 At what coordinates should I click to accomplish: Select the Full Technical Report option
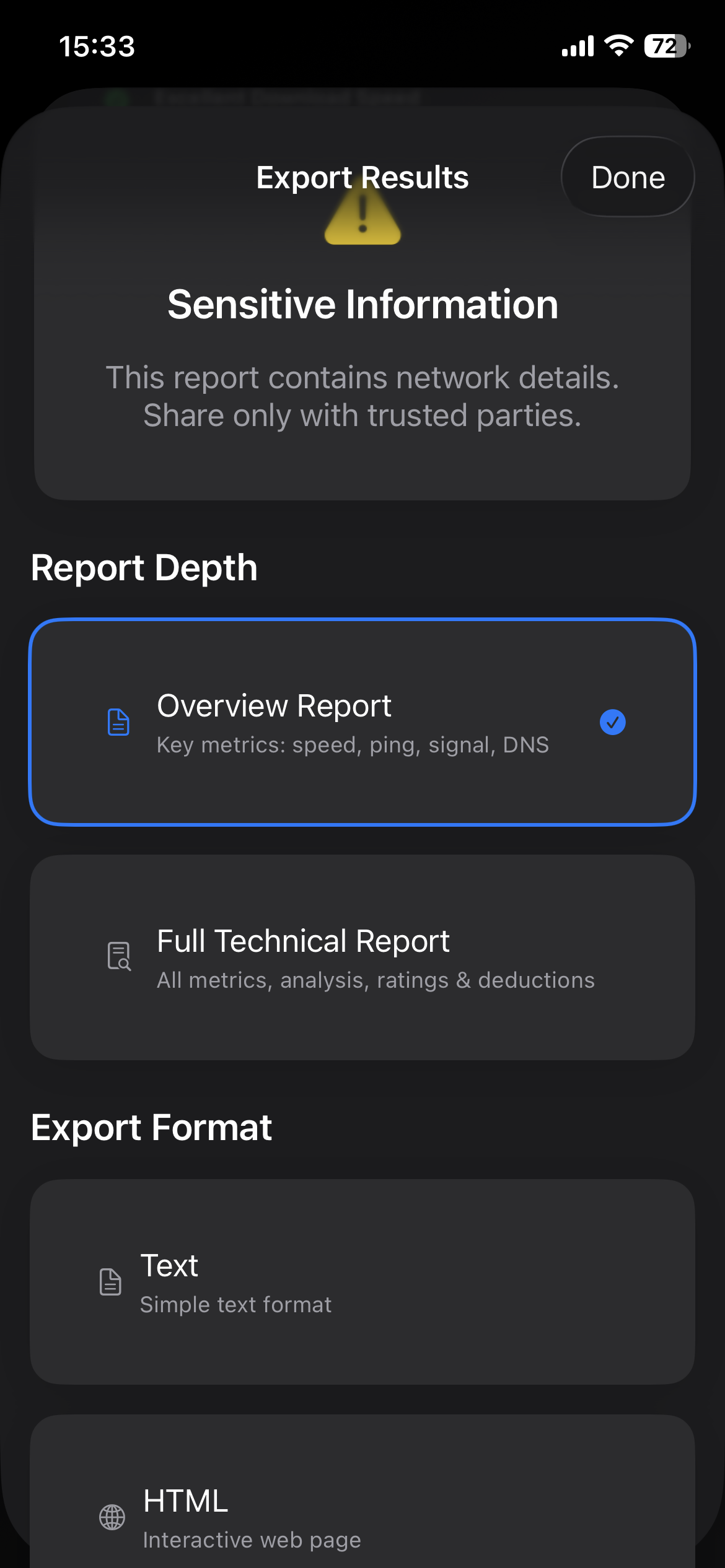(362, 957)
